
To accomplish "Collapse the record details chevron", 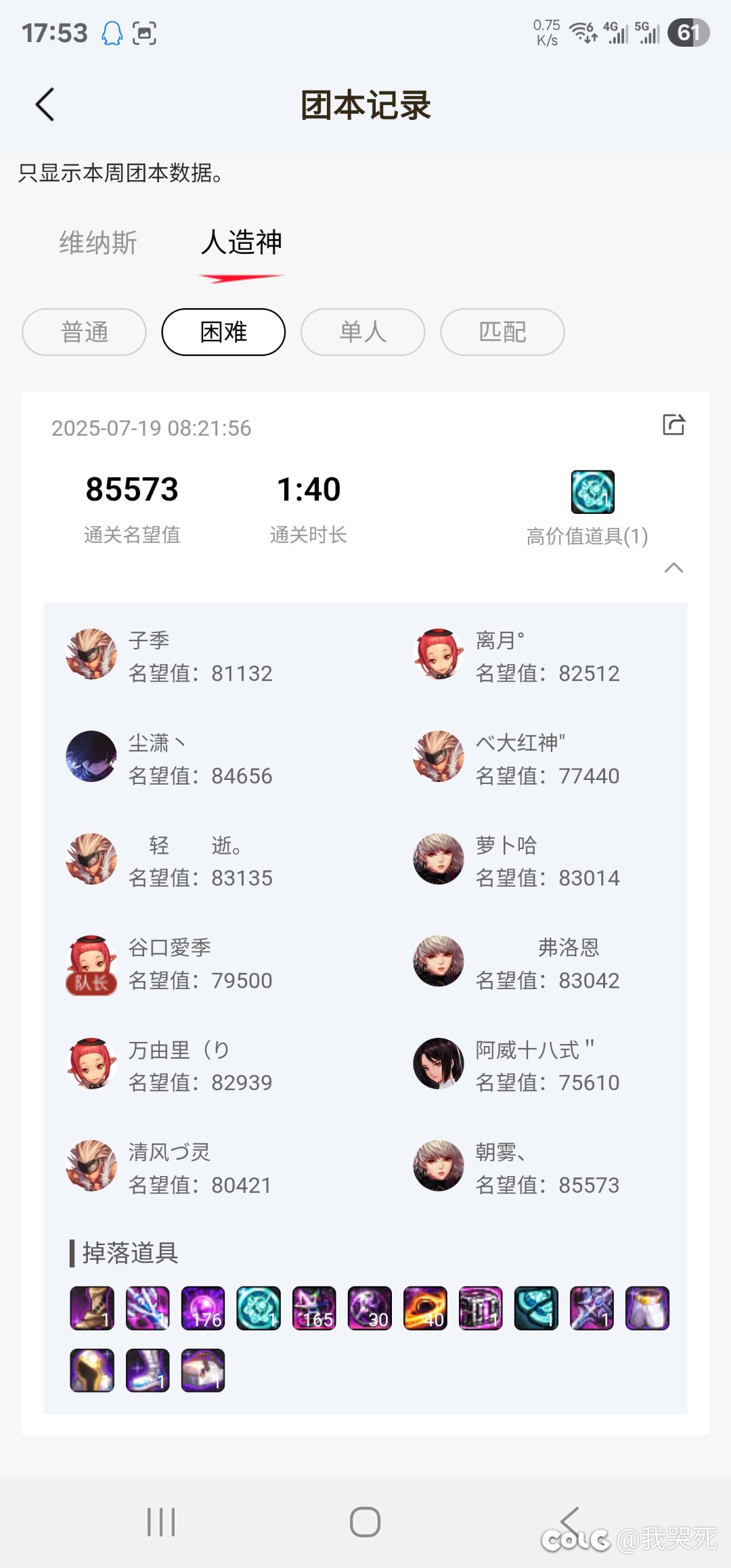I will (673, 567).
